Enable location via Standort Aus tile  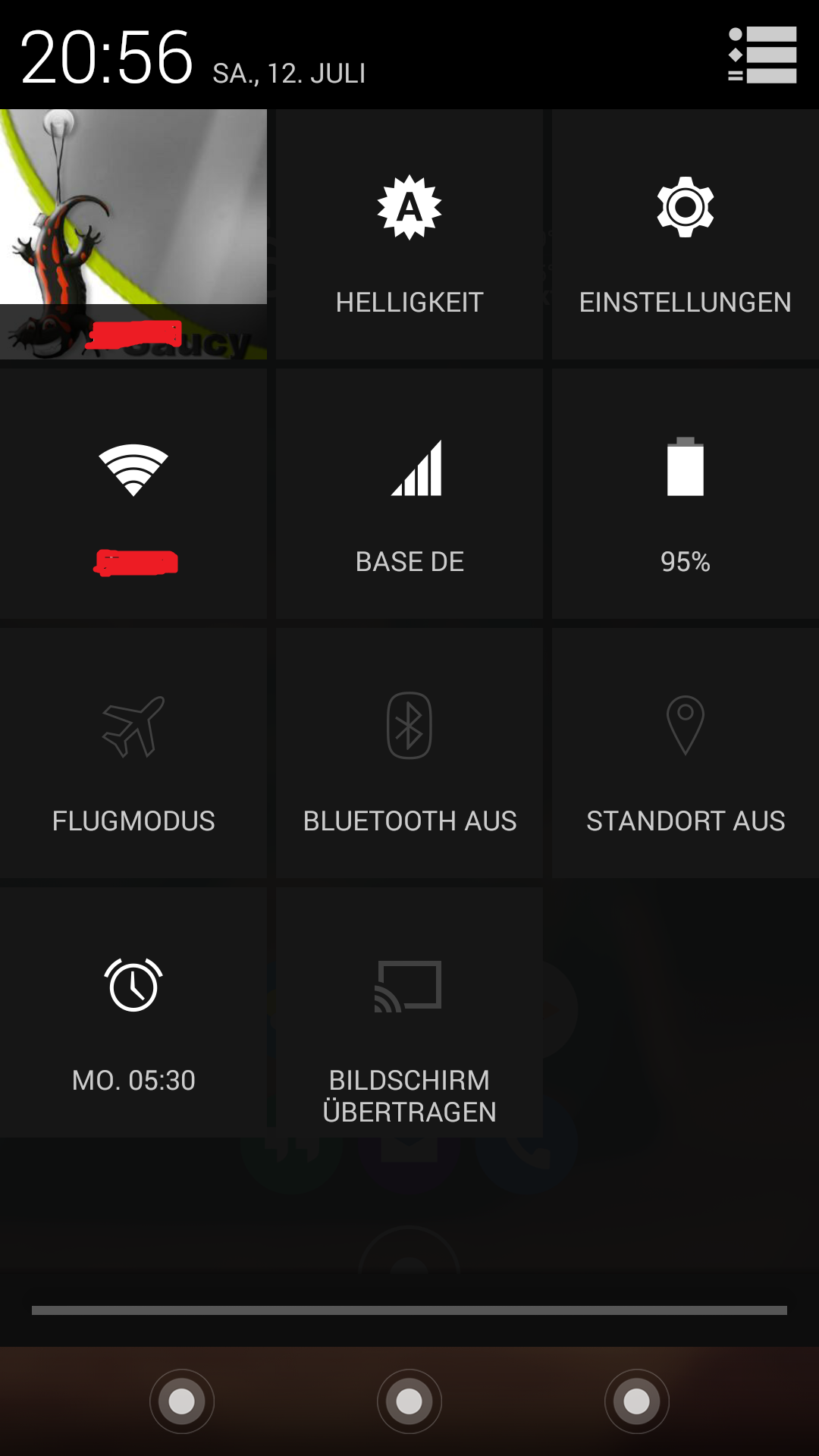pos(685,754)
